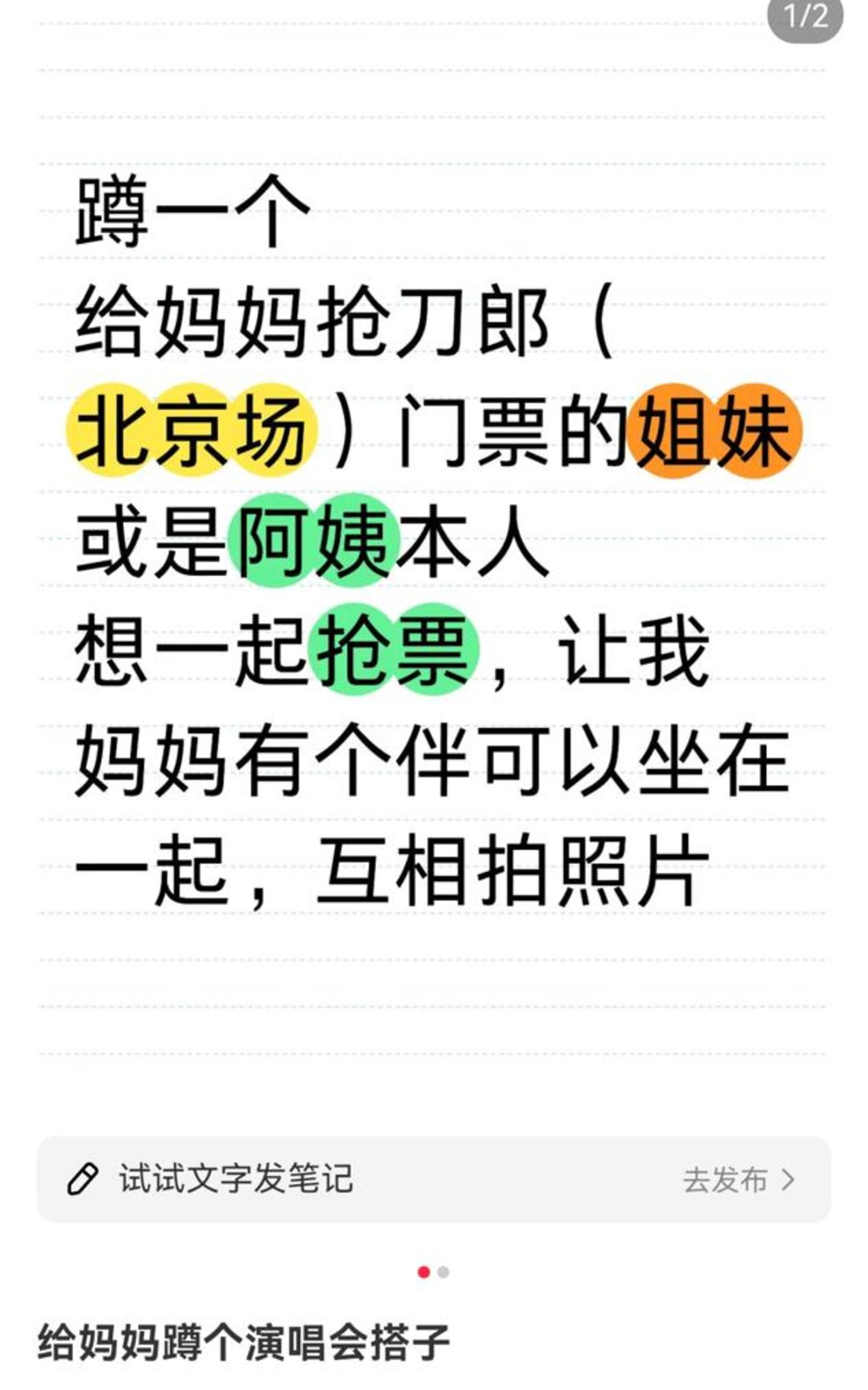Open the 试试文字发笔记 banner

[235, 1179]
